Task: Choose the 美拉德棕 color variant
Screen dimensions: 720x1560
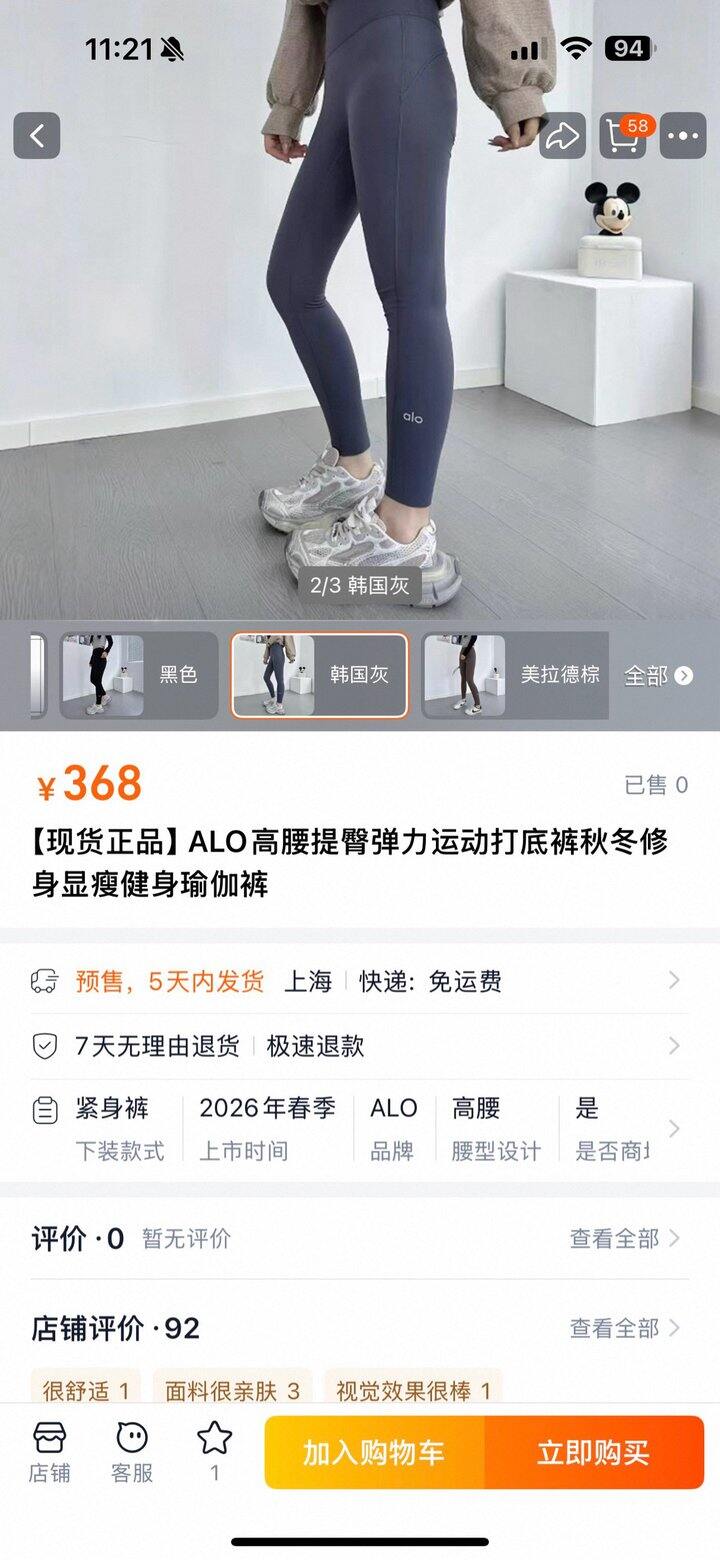Action: tap(515, 675)
